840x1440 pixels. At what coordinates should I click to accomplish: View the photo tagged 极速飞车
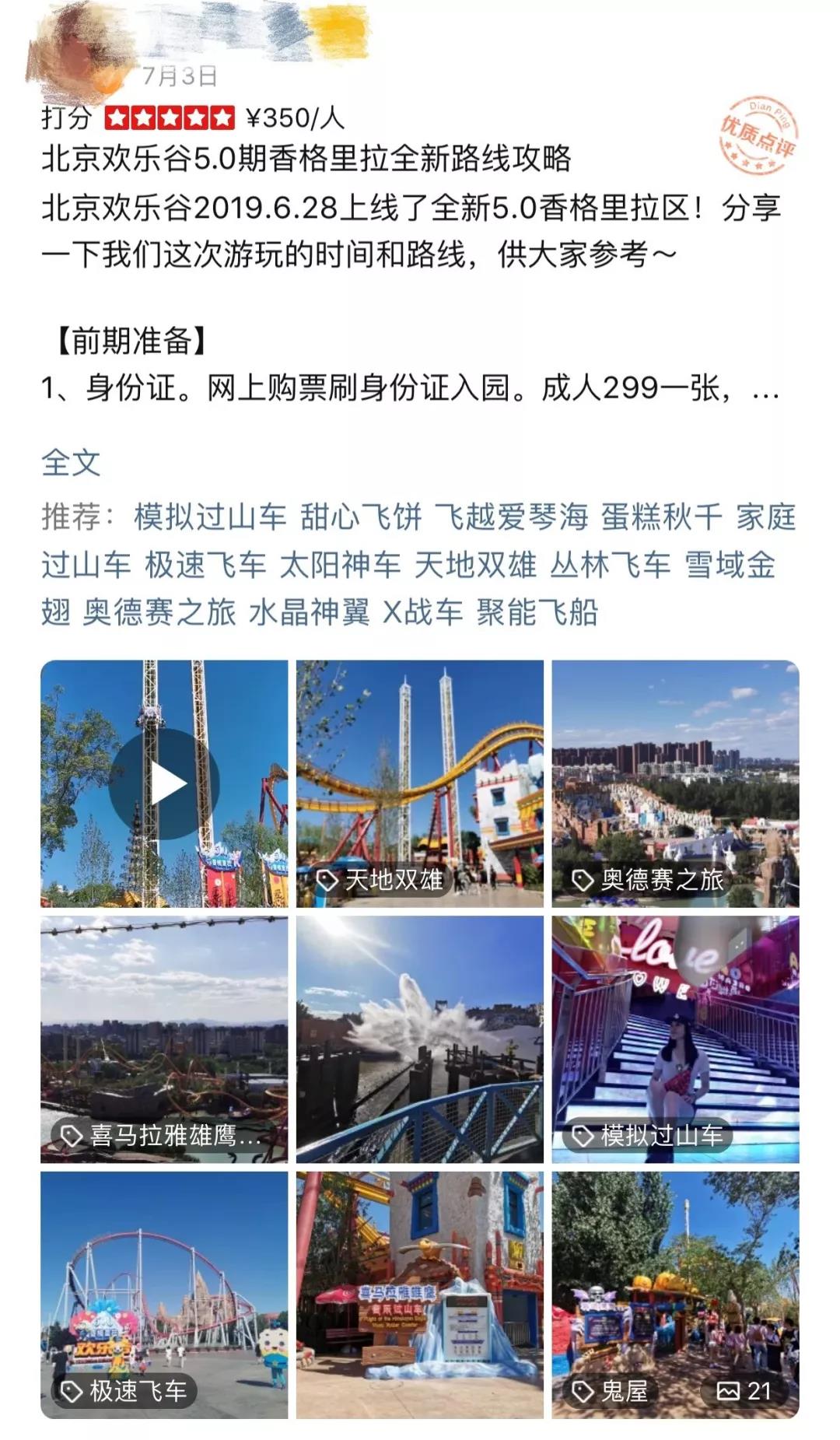tap(163, 1295)
